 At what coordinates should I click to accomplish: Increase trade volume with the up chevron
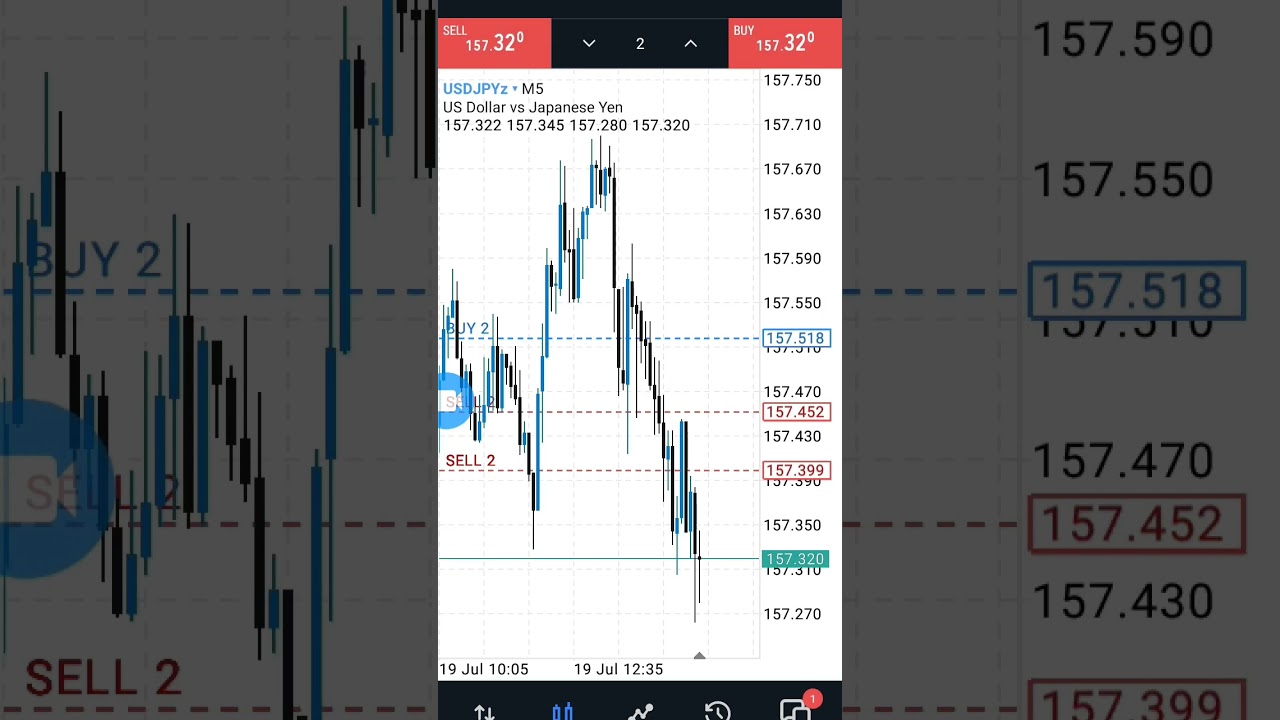pos(690,44)
